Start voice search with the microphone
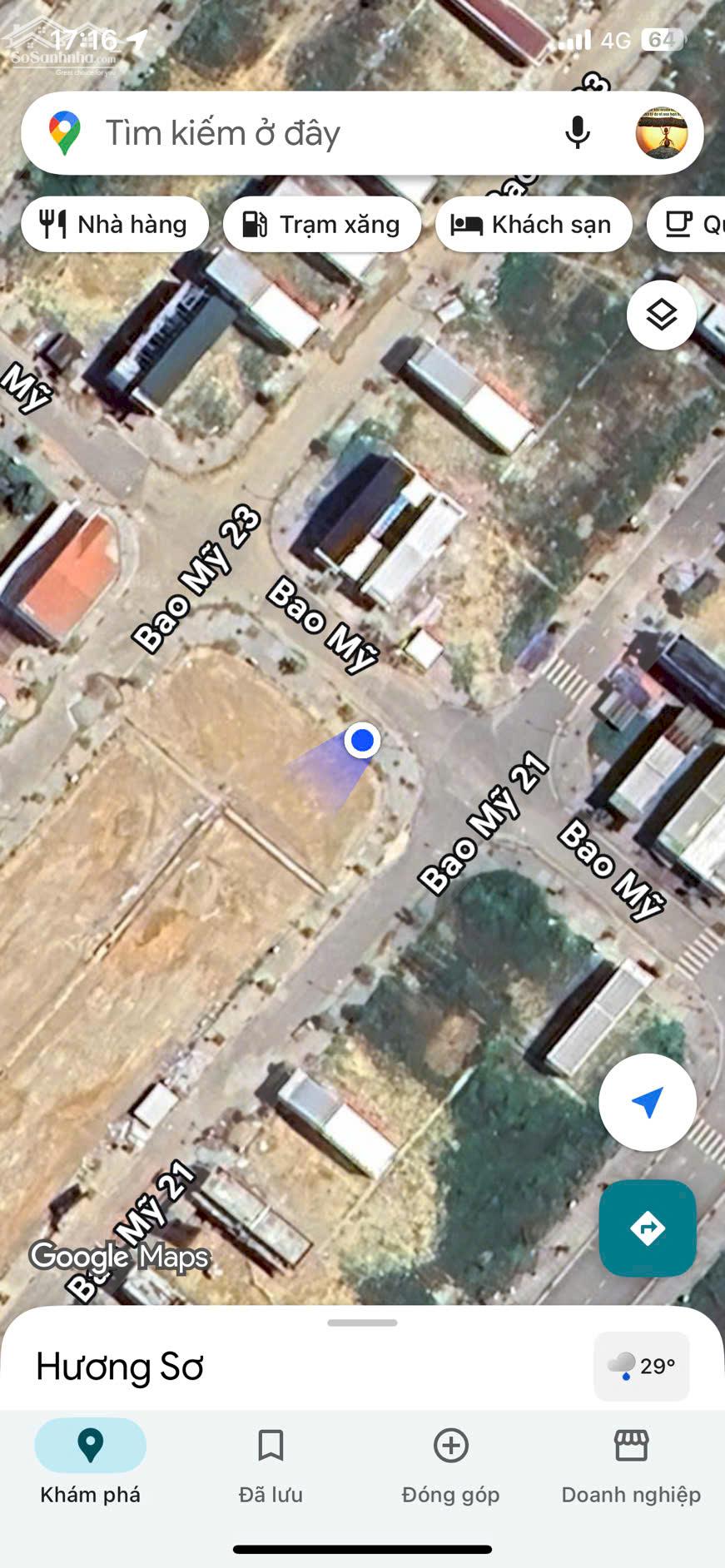The width and height of the screenshot is (725, 1568). (577, 133)
